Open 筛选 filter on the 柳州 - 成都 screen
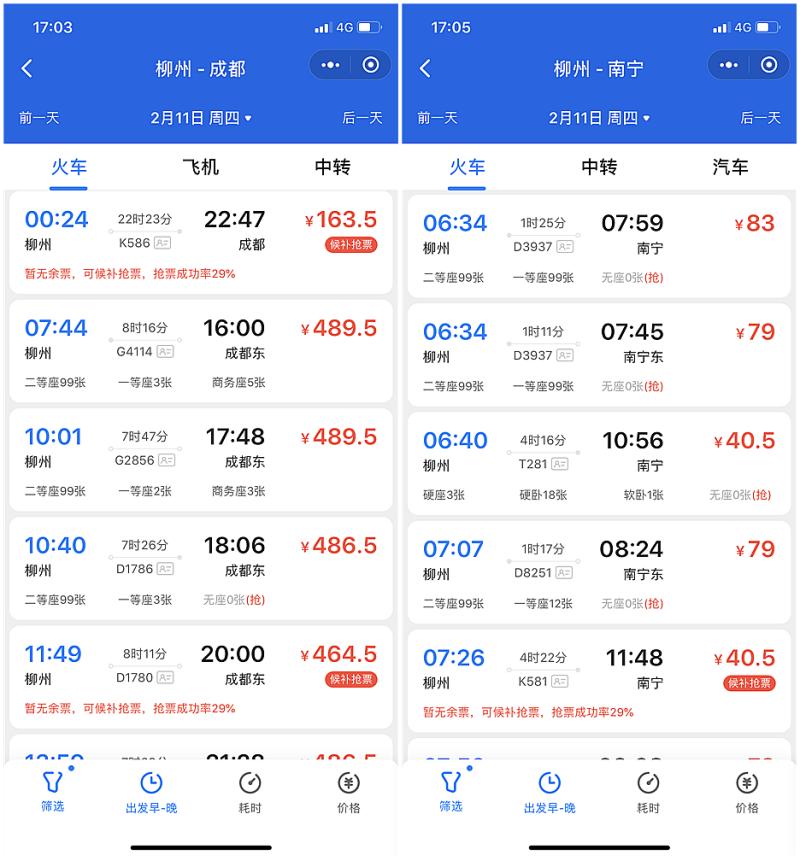The image size is (800, 861). click(x=52, y=792)
